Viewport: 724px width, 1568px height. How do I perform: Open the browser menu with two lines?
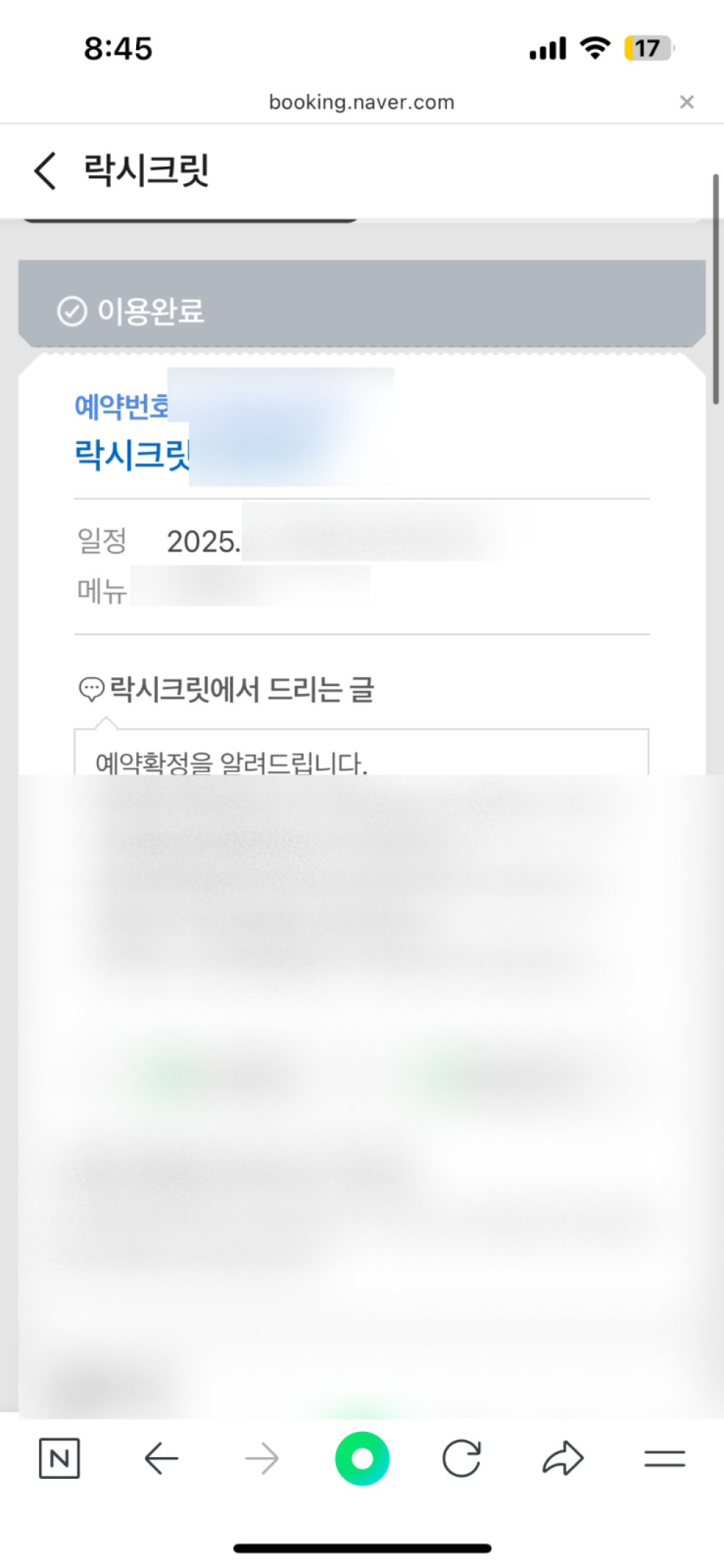[664, 1458]
